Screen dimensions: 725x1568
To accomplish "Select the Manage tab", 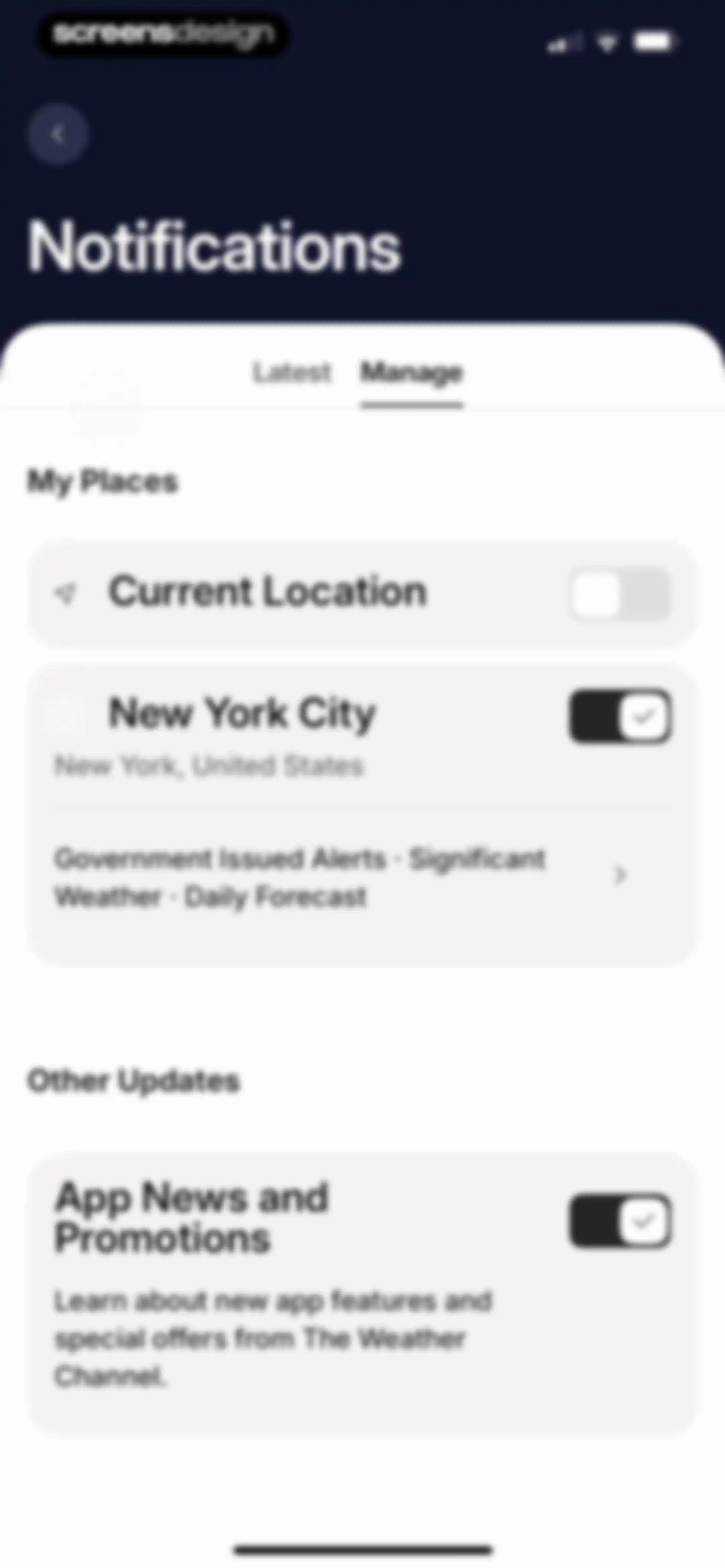I will point(412,372).
